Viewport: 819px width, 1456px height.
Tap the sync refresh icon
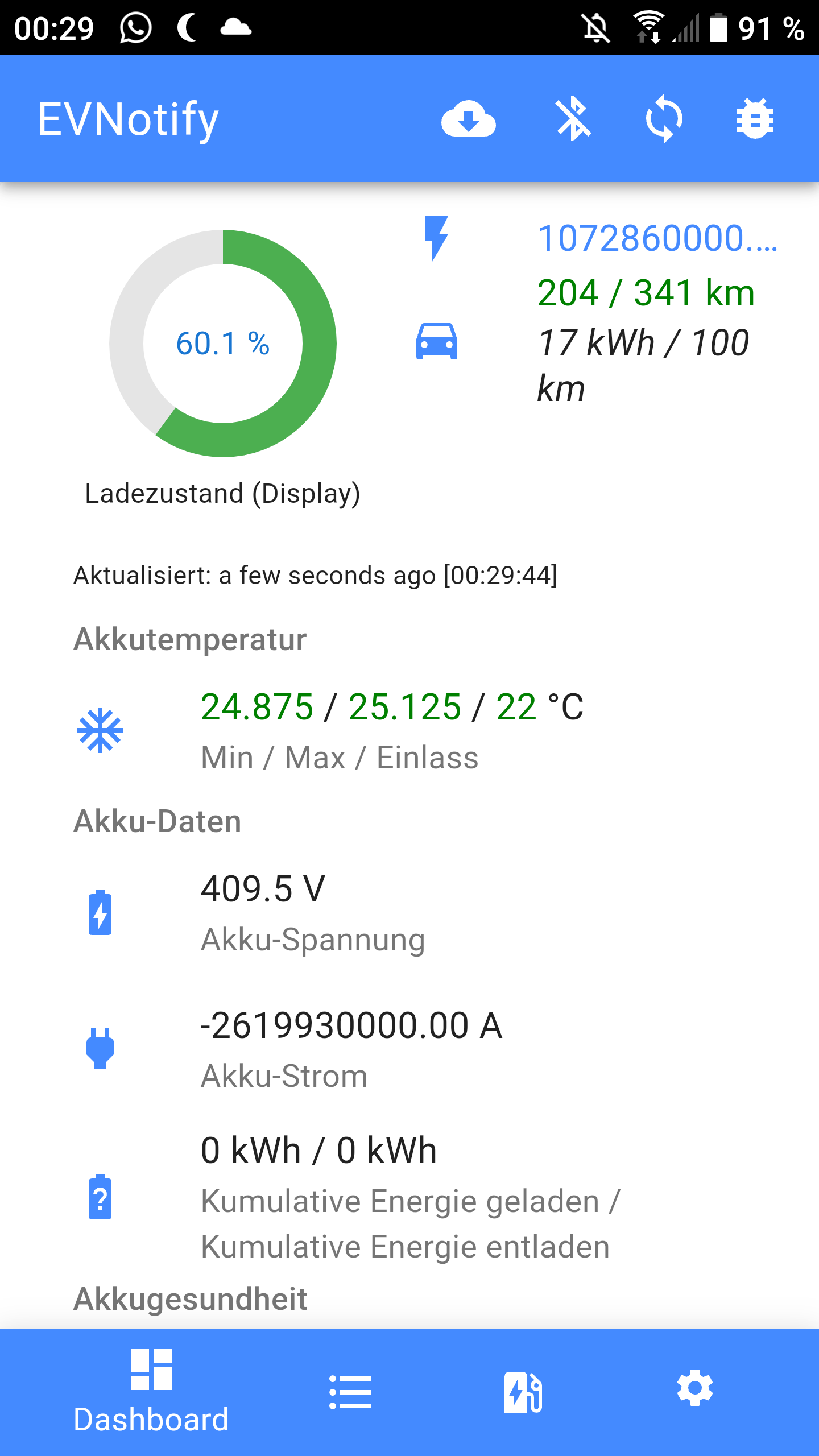(x=664, y=119)
